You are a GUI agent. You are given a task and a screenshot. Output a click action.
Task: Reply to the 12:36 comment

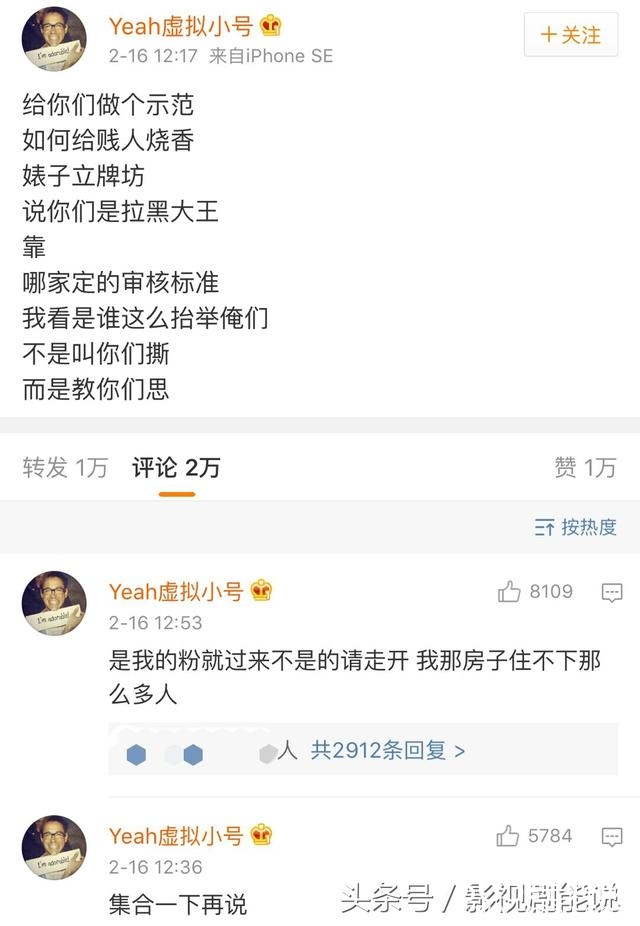click(x=612, y=837)
